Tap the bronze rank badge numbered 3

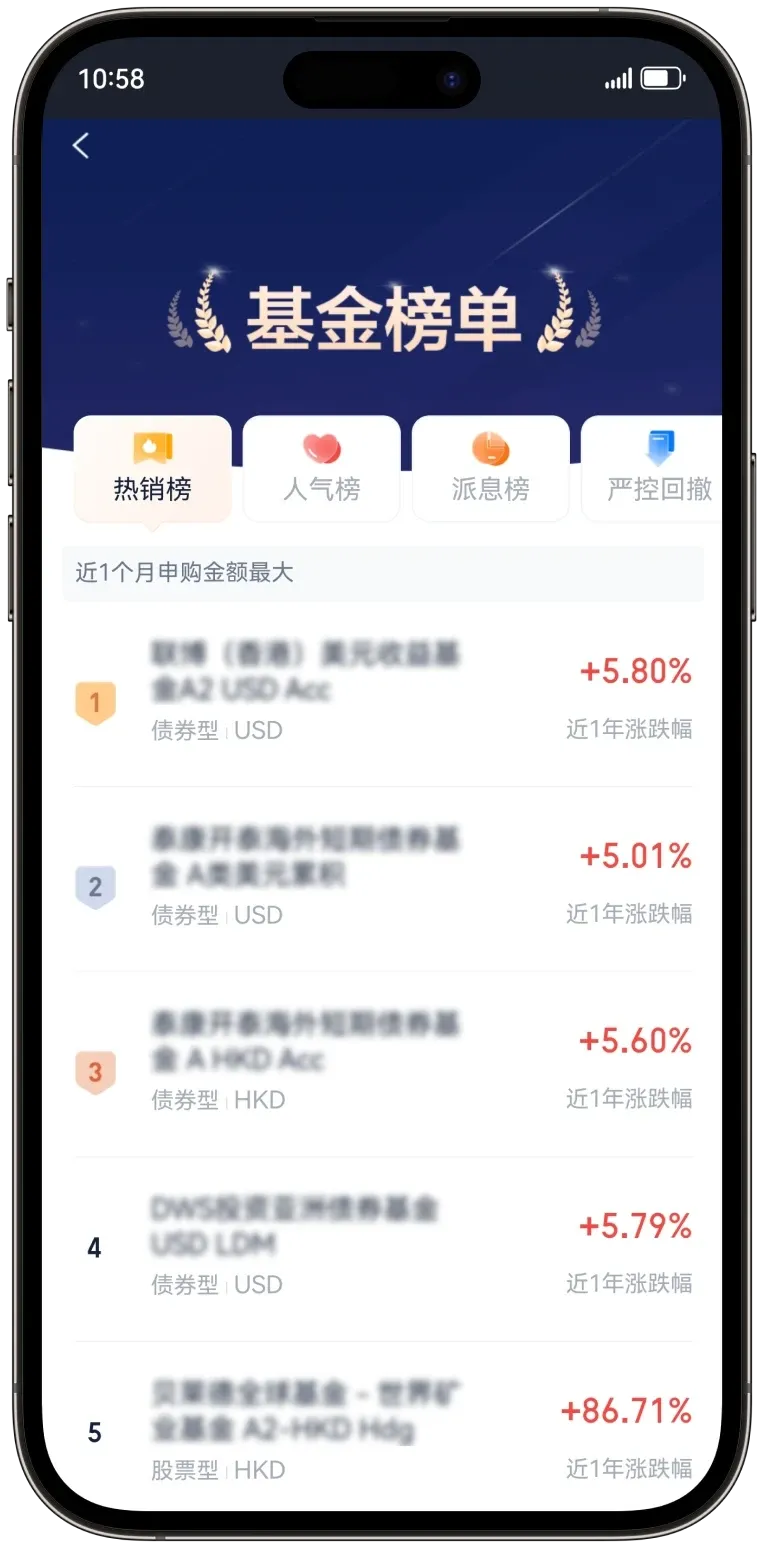[x=96, y=1071]
